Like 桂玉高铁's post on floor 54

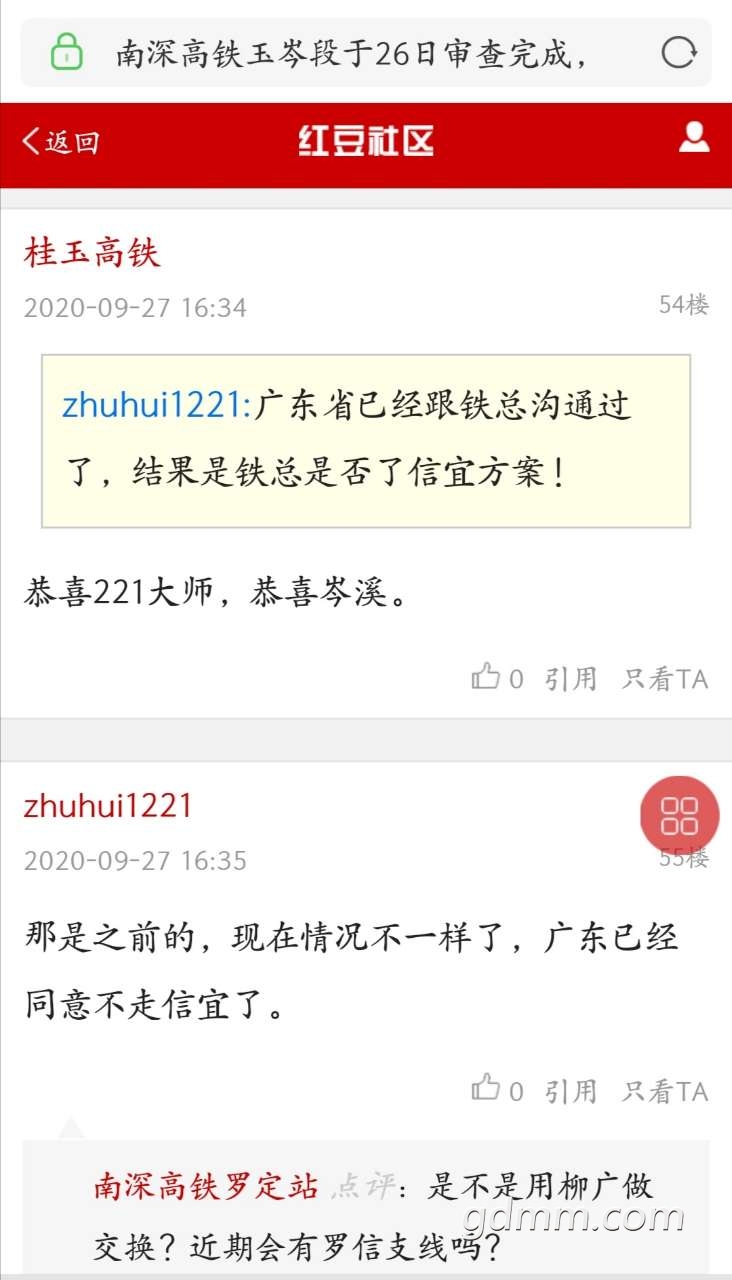[497, 679]
